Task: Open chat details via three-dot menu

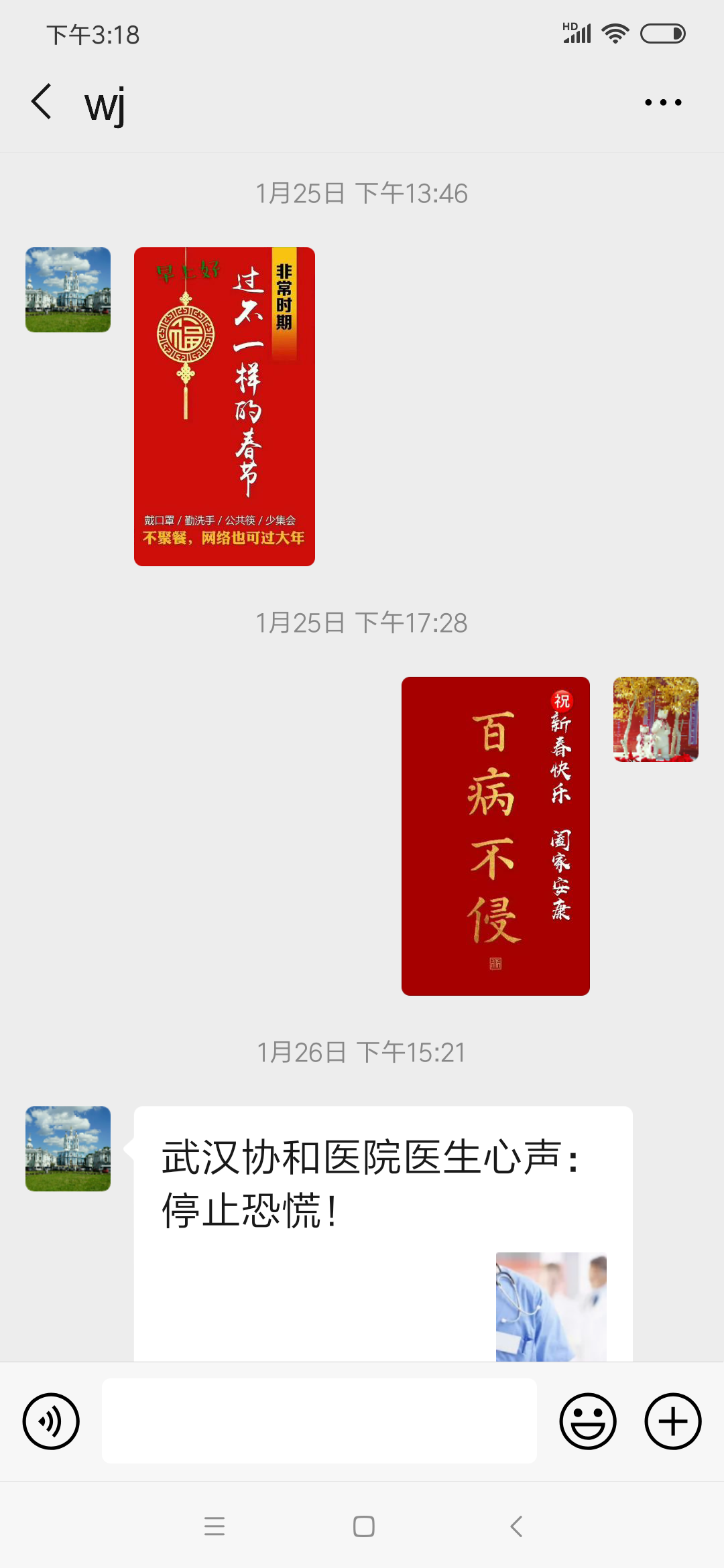Action: tap(662, 103)
